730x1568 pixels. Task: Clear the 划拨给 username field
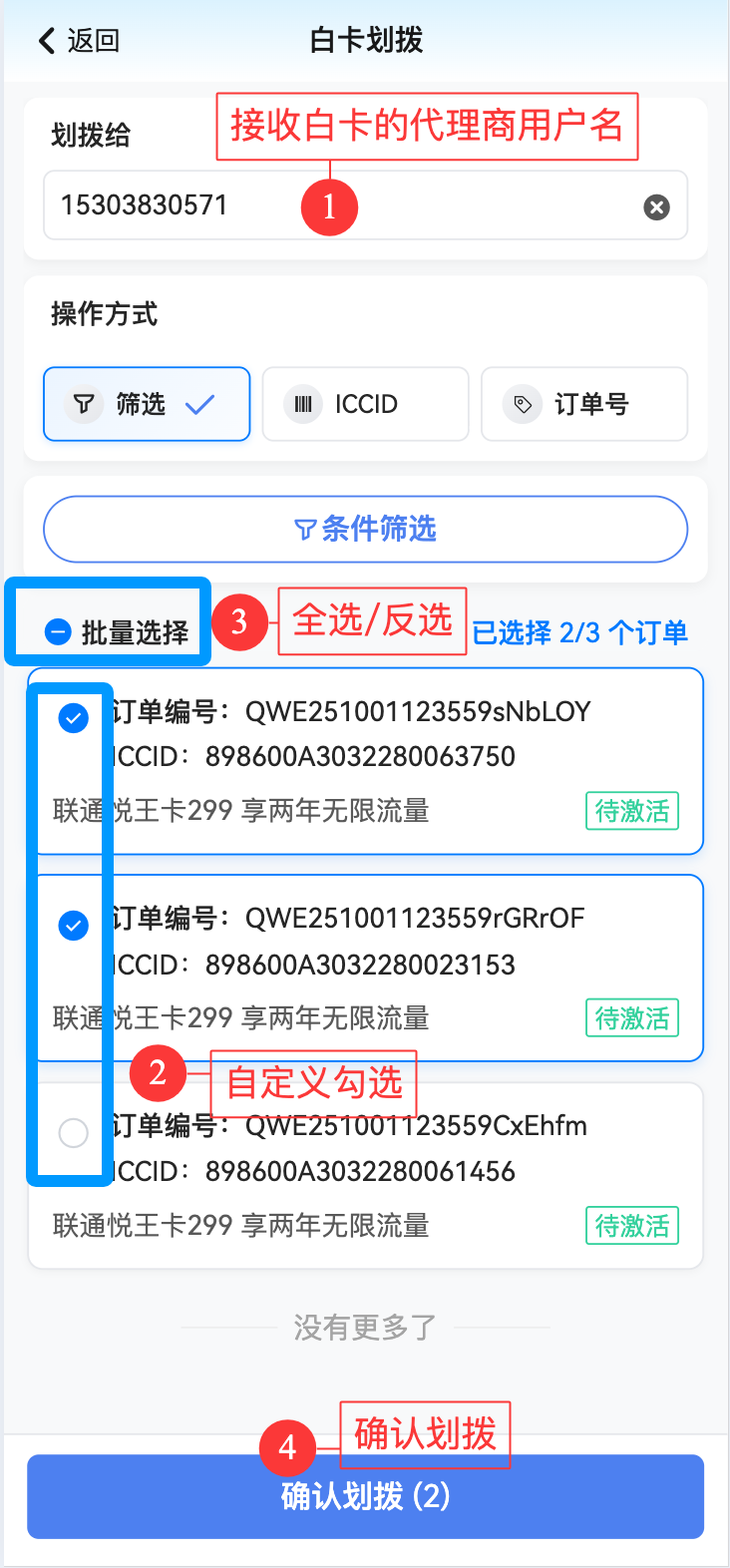pos(656,207)
